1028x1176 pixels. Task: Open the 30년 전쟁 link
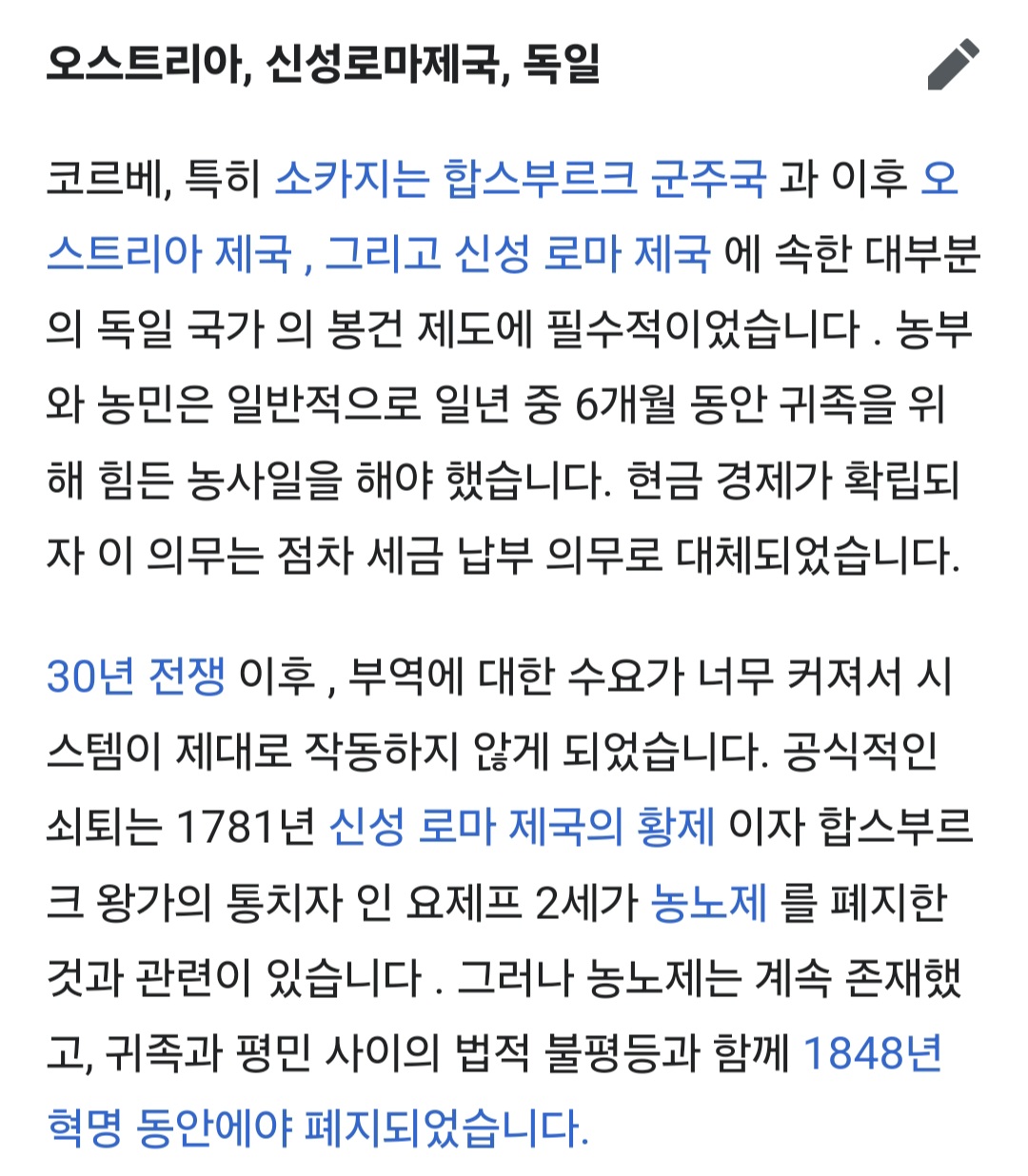click(136, 676)
